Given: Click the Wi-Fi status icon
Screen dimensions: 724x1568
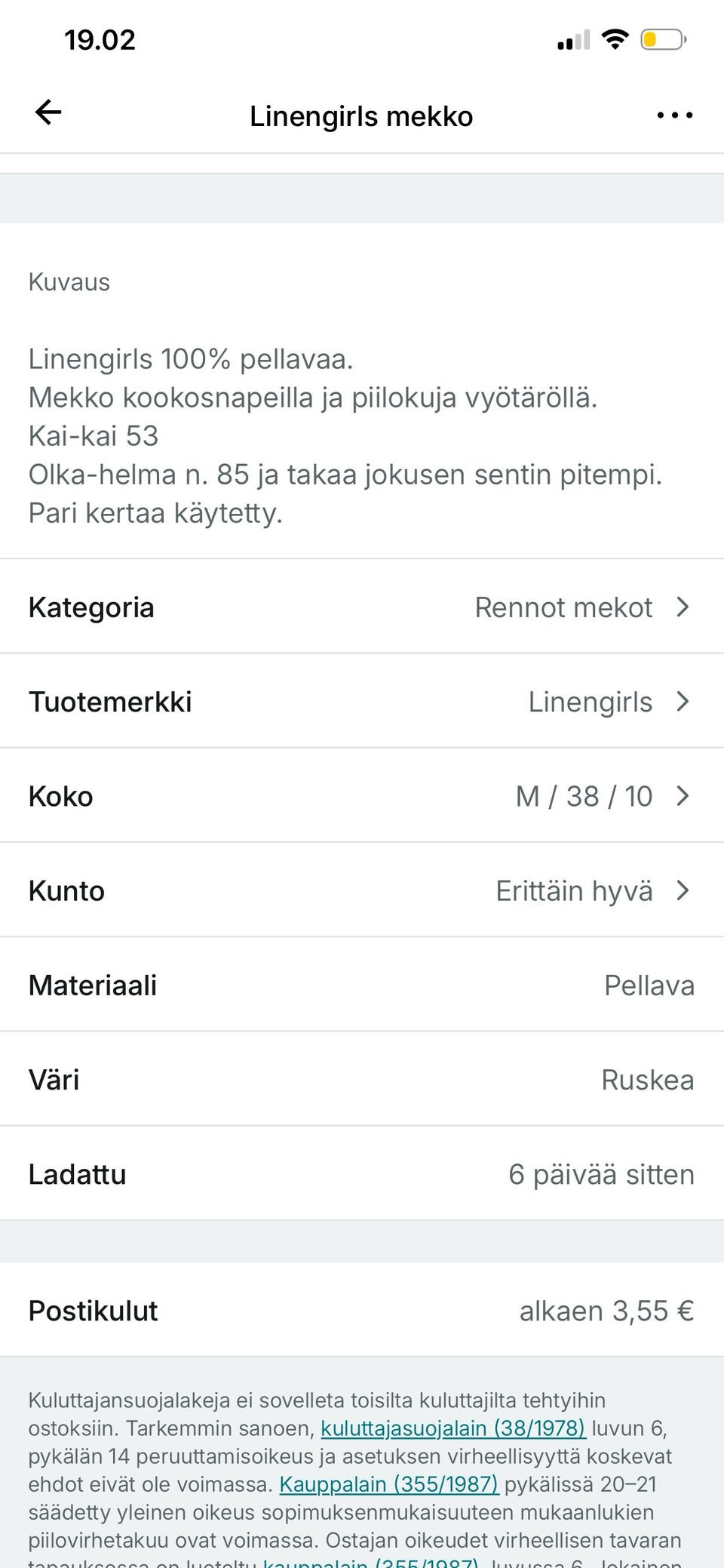Looking at the screenshot, I should 615,38.
